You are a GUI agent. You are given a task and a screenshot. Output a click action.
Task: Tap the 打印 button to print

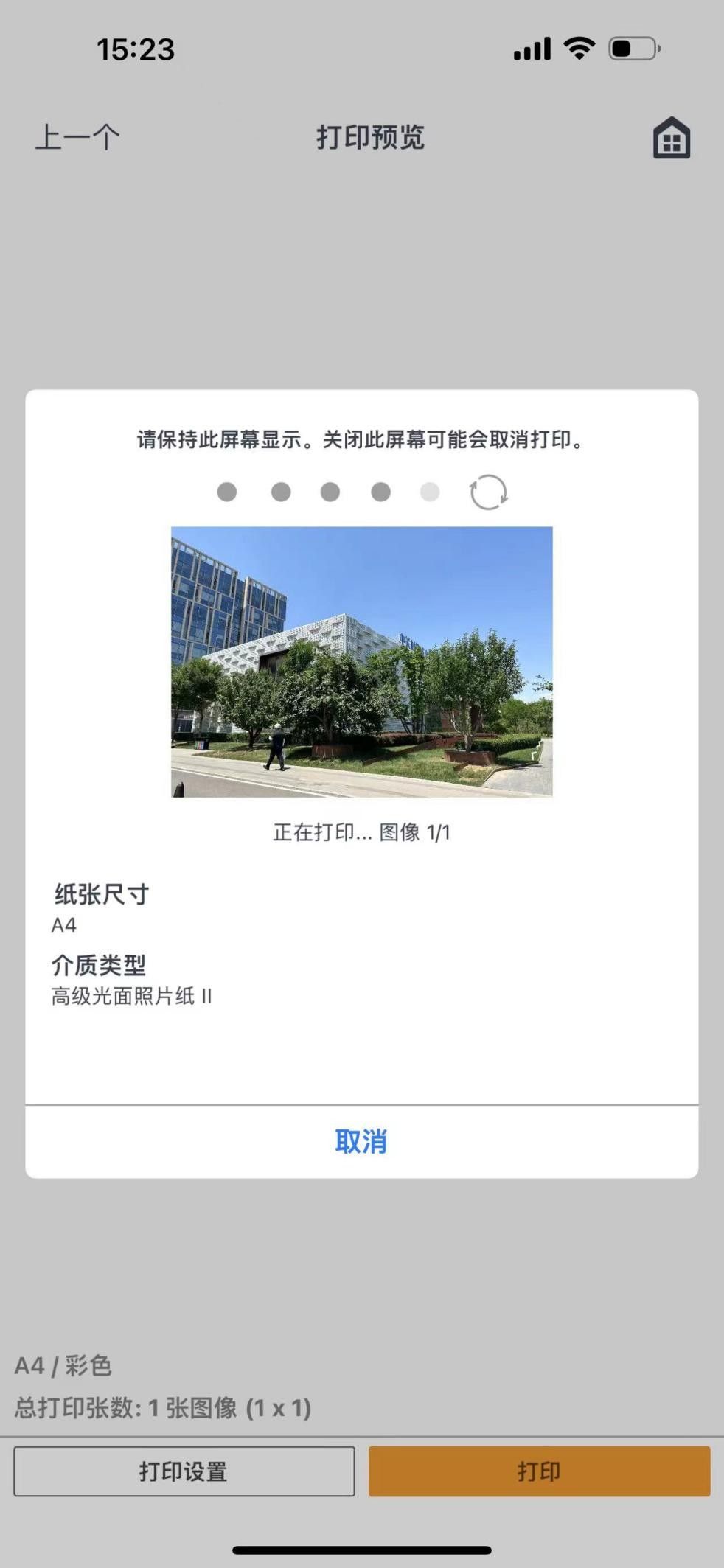click(x=540, y=1471)
